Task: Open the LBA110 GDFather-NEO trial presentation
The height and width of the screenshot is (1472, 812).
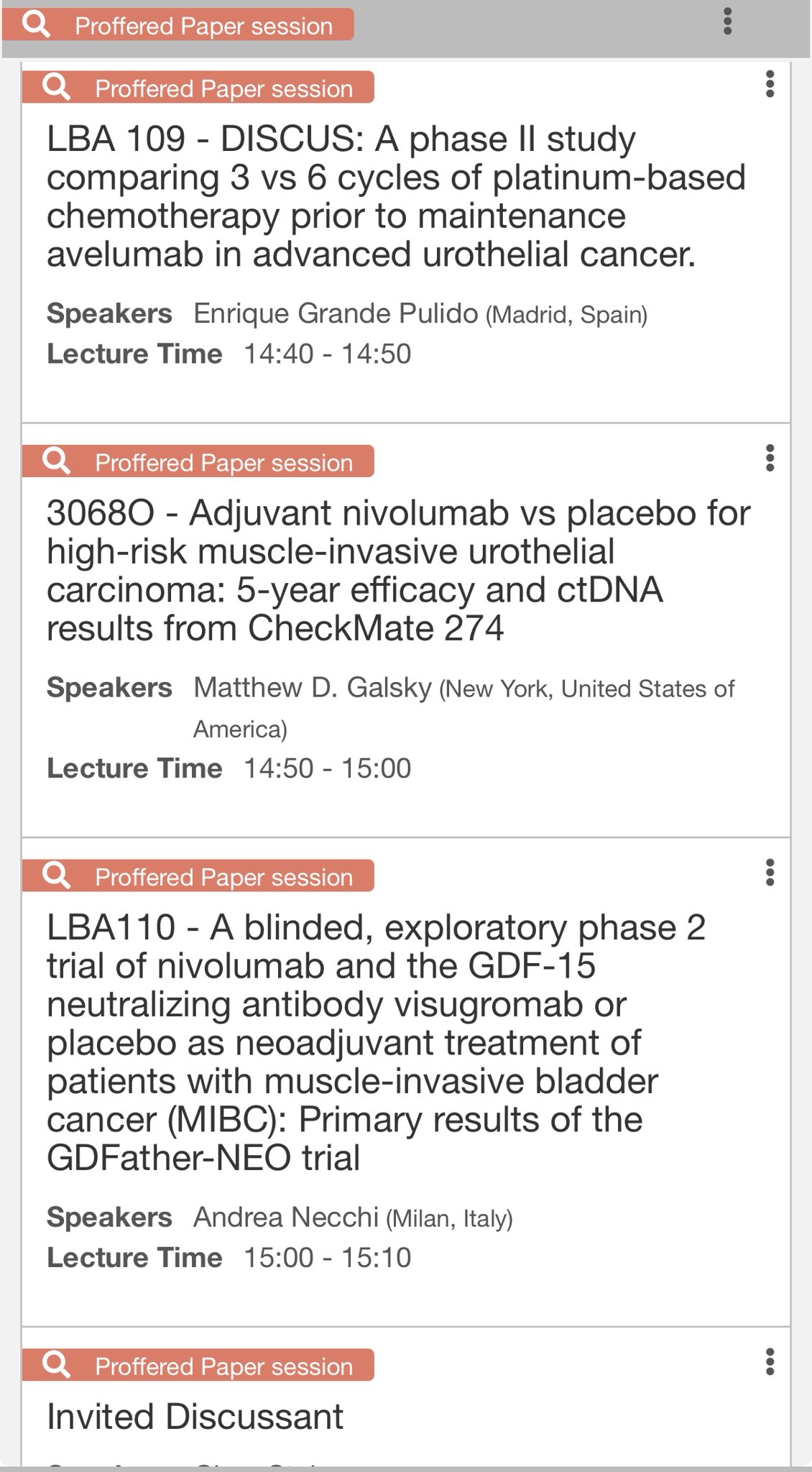Action: click(376, 1043)
